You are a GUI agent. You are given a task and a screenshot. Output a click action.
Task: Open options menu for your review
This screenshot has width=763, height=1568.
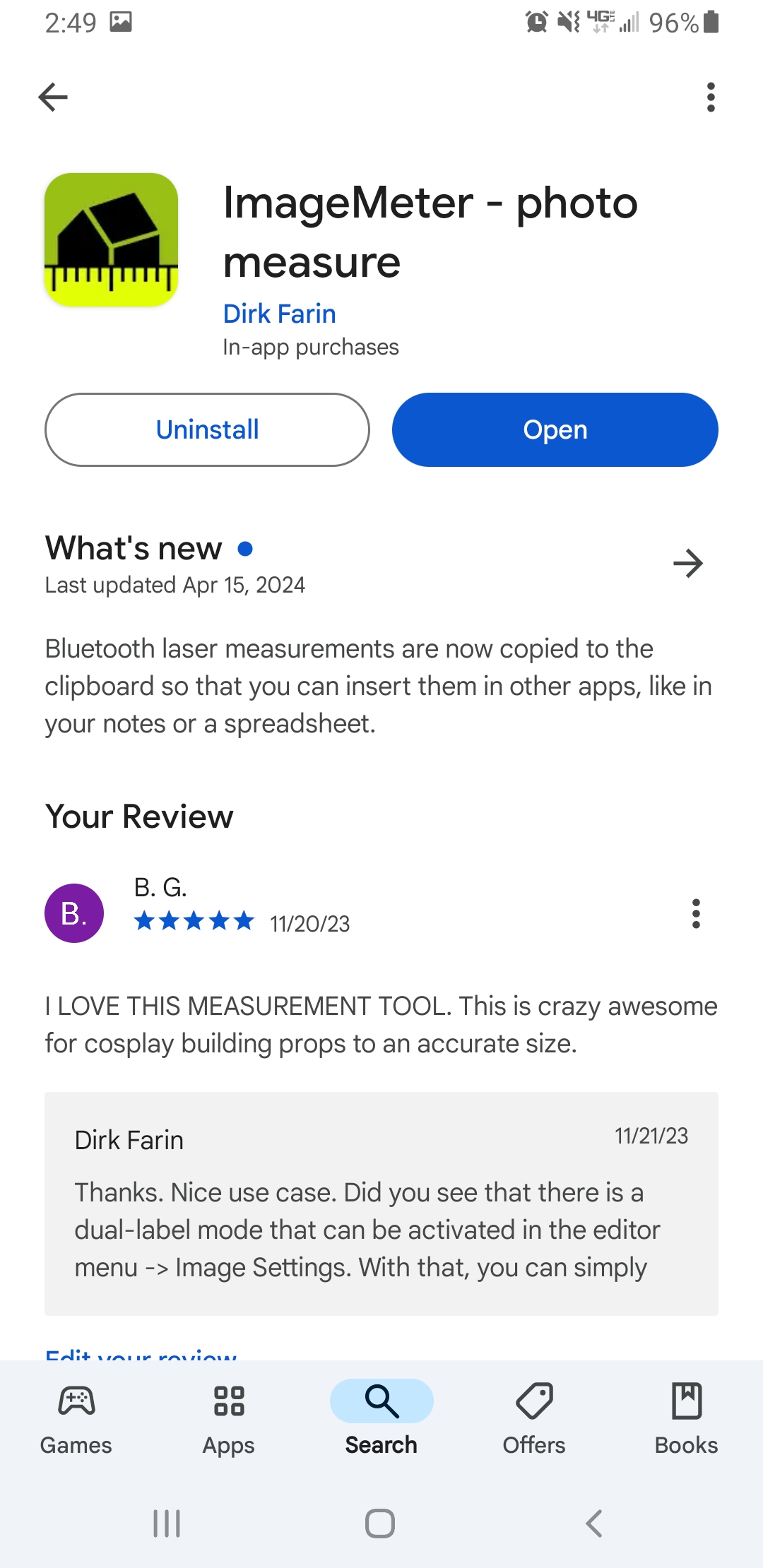click(x=697, y=913)
